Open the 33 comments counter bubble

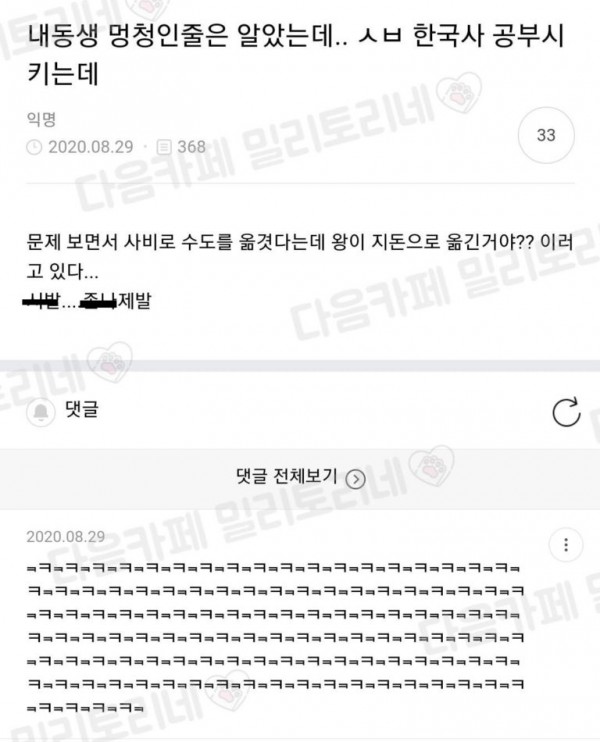[546, 136]
